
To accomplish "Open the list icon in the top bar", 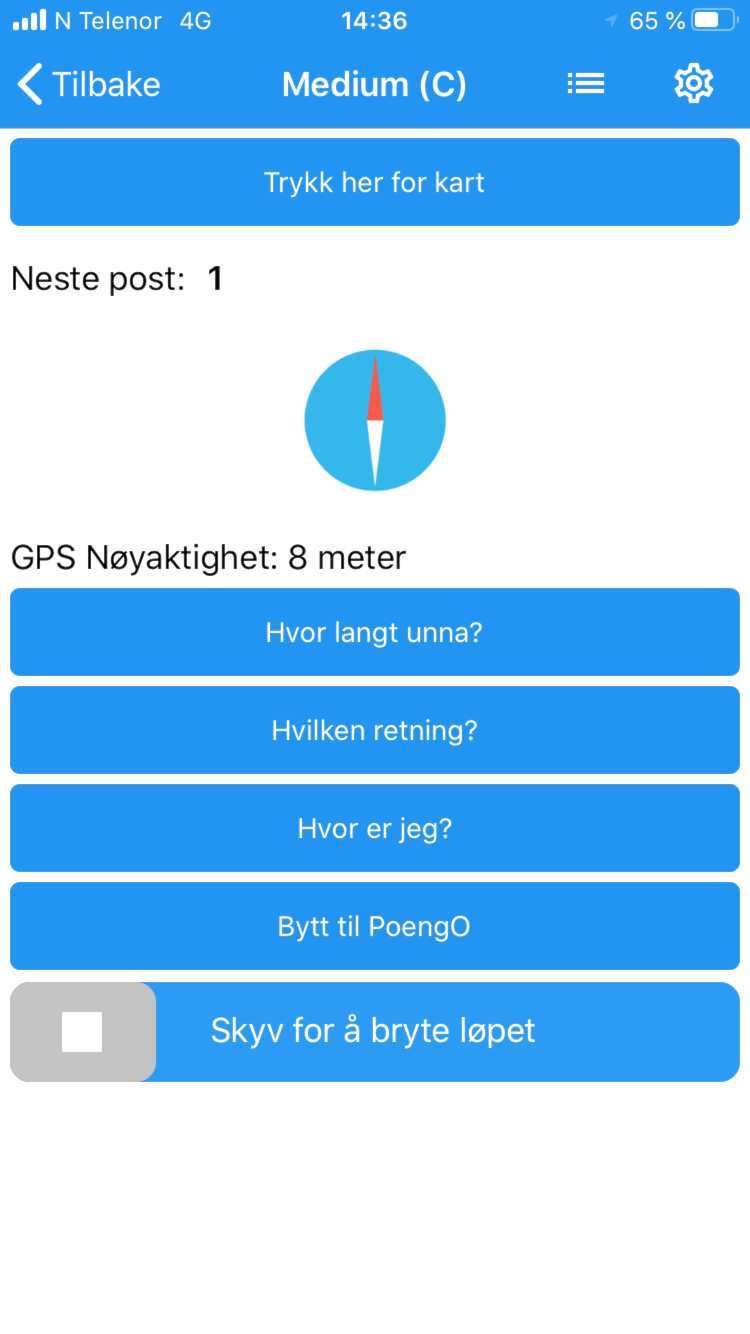I will (586, 84).
